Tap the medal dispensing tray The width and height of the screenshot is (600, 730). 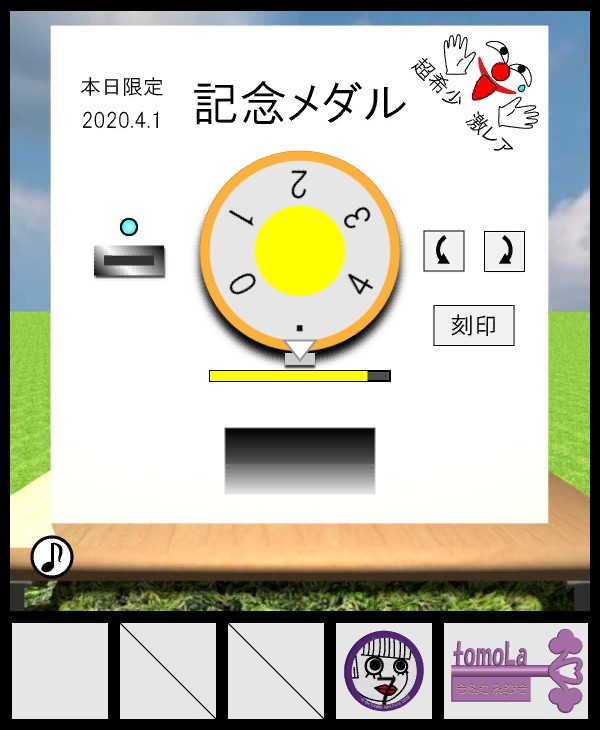click(x=300, y=460)
